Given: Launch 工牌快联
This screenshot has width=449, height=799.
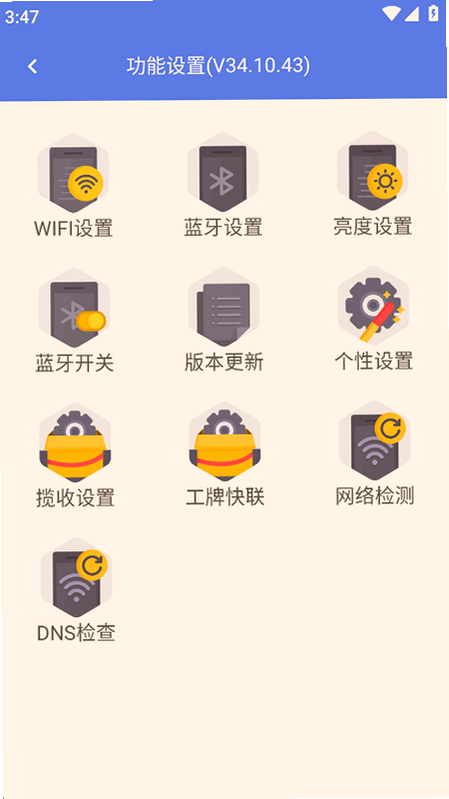Looking at the screenshot, I should tap(225, 455).
